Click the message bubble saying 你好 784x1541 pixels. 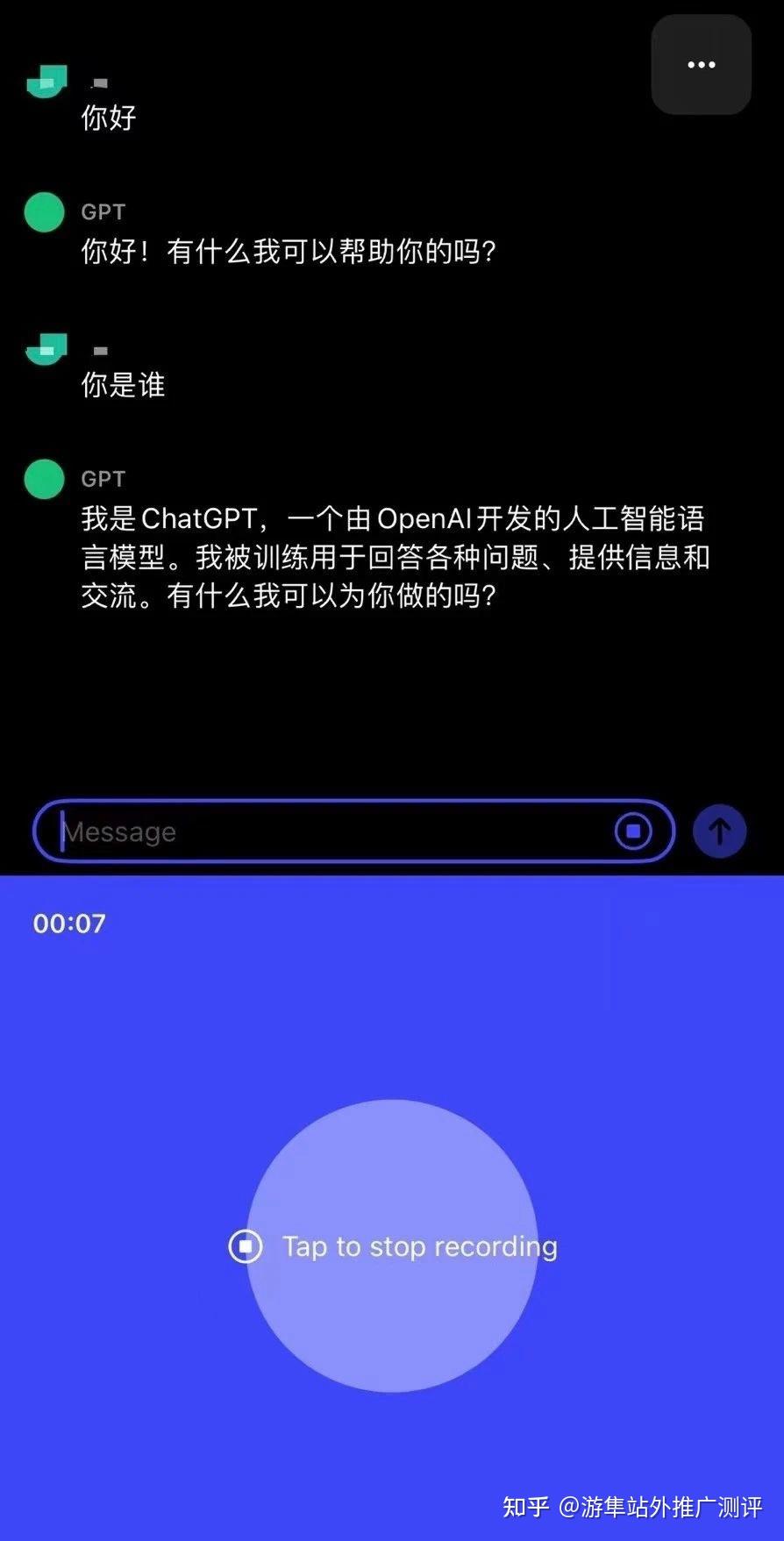tap(107, 117)
